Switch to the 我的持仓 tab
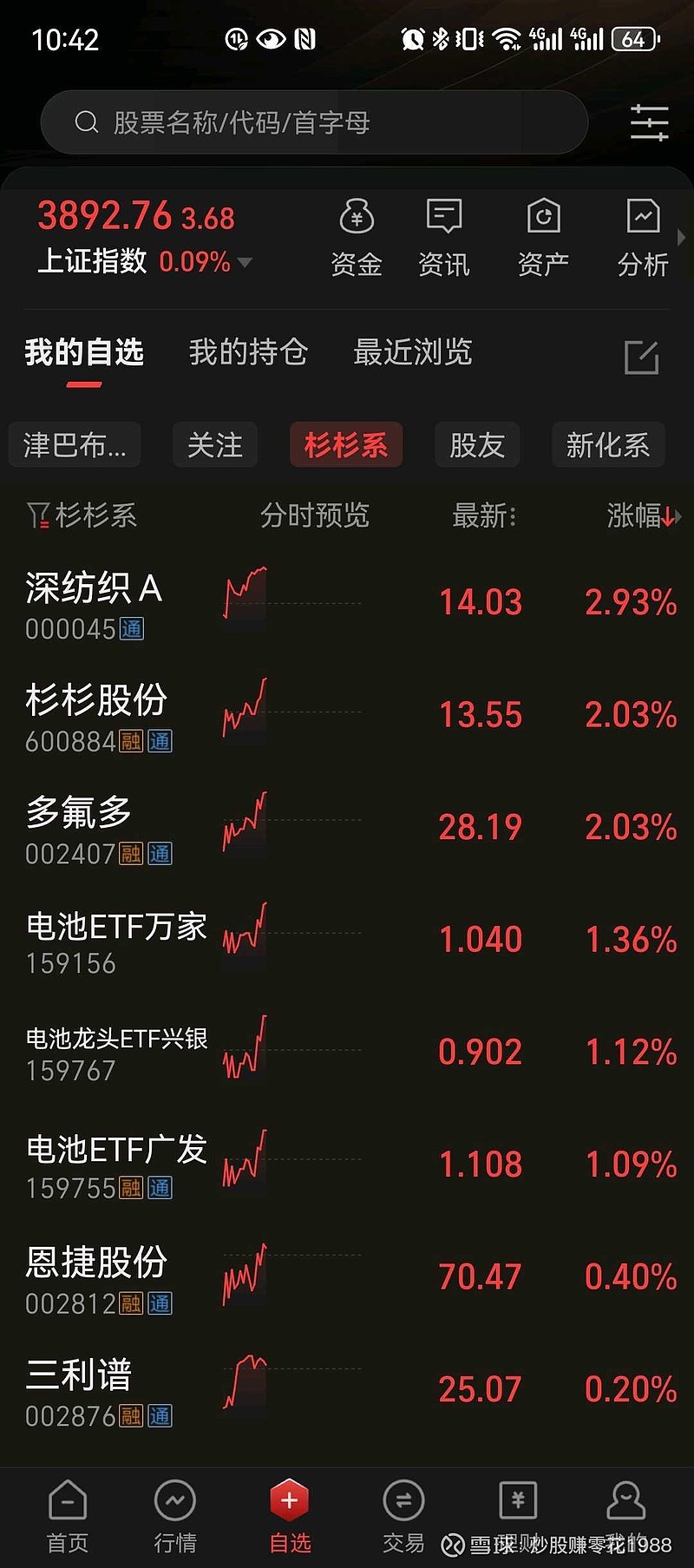694x1568 pixels. click(x=248, y=352)
